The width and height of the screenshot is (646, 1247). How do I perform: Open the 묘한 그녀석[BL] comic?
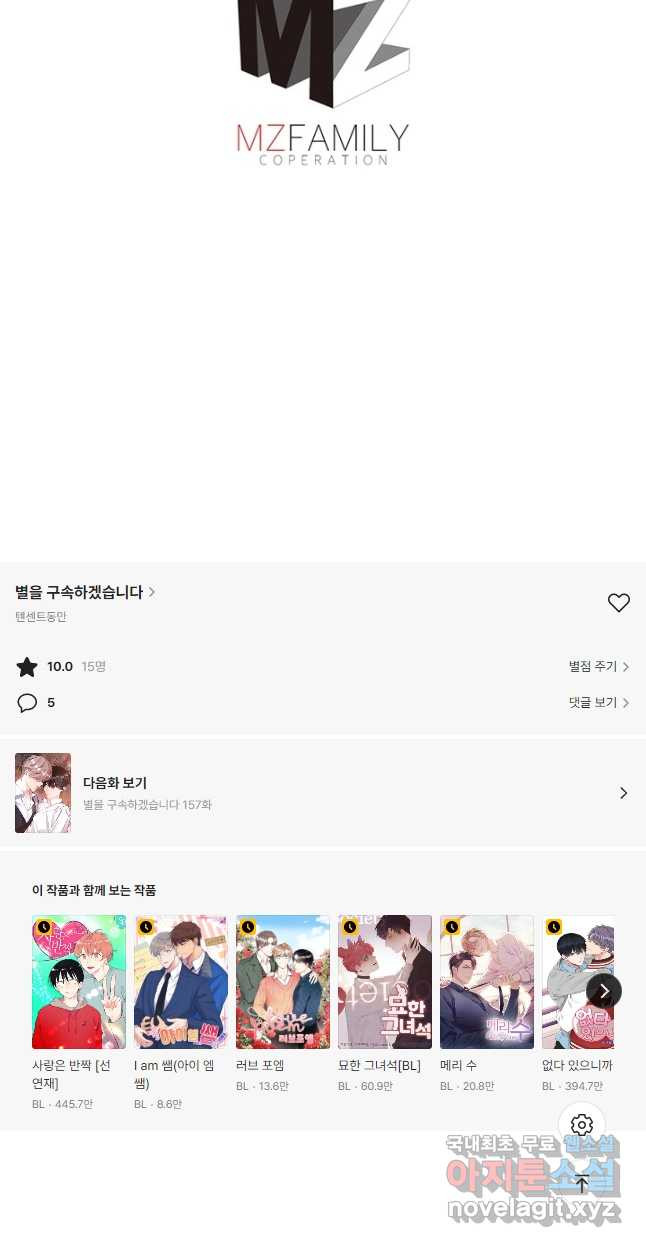[x=385, y=982]
